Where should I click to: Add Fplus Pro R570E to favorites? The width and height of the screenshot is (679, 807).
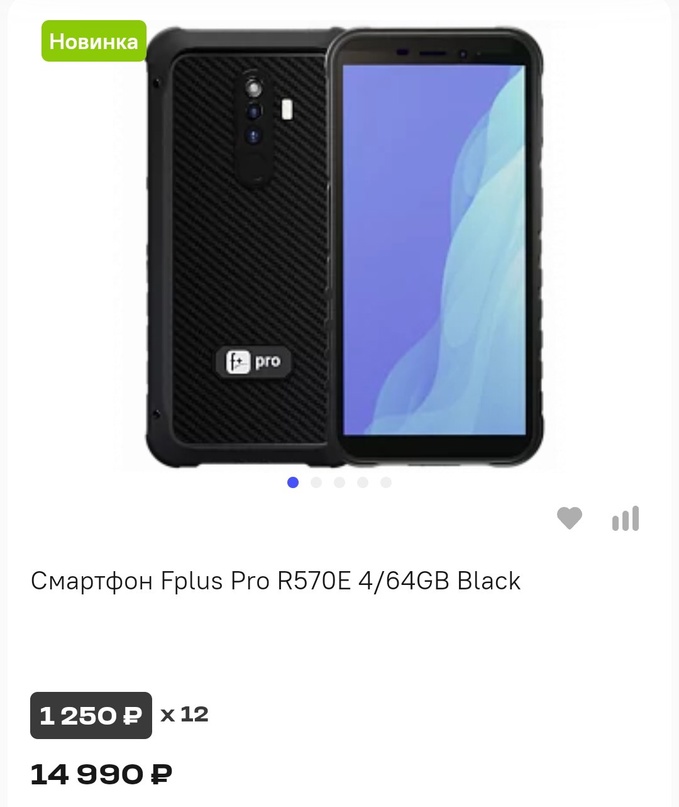(569, 518)
